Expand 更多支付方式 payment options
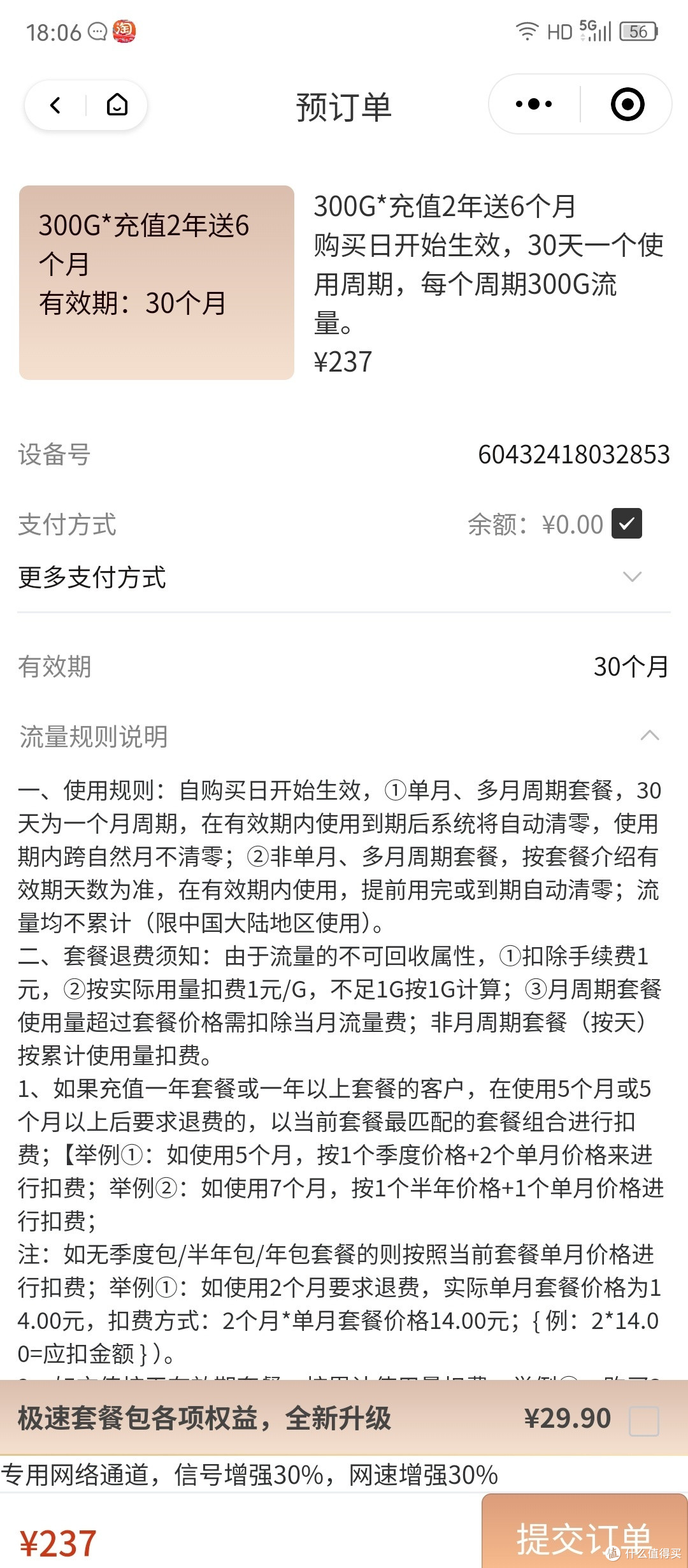The image size is (688, 1568). (344, 577)
